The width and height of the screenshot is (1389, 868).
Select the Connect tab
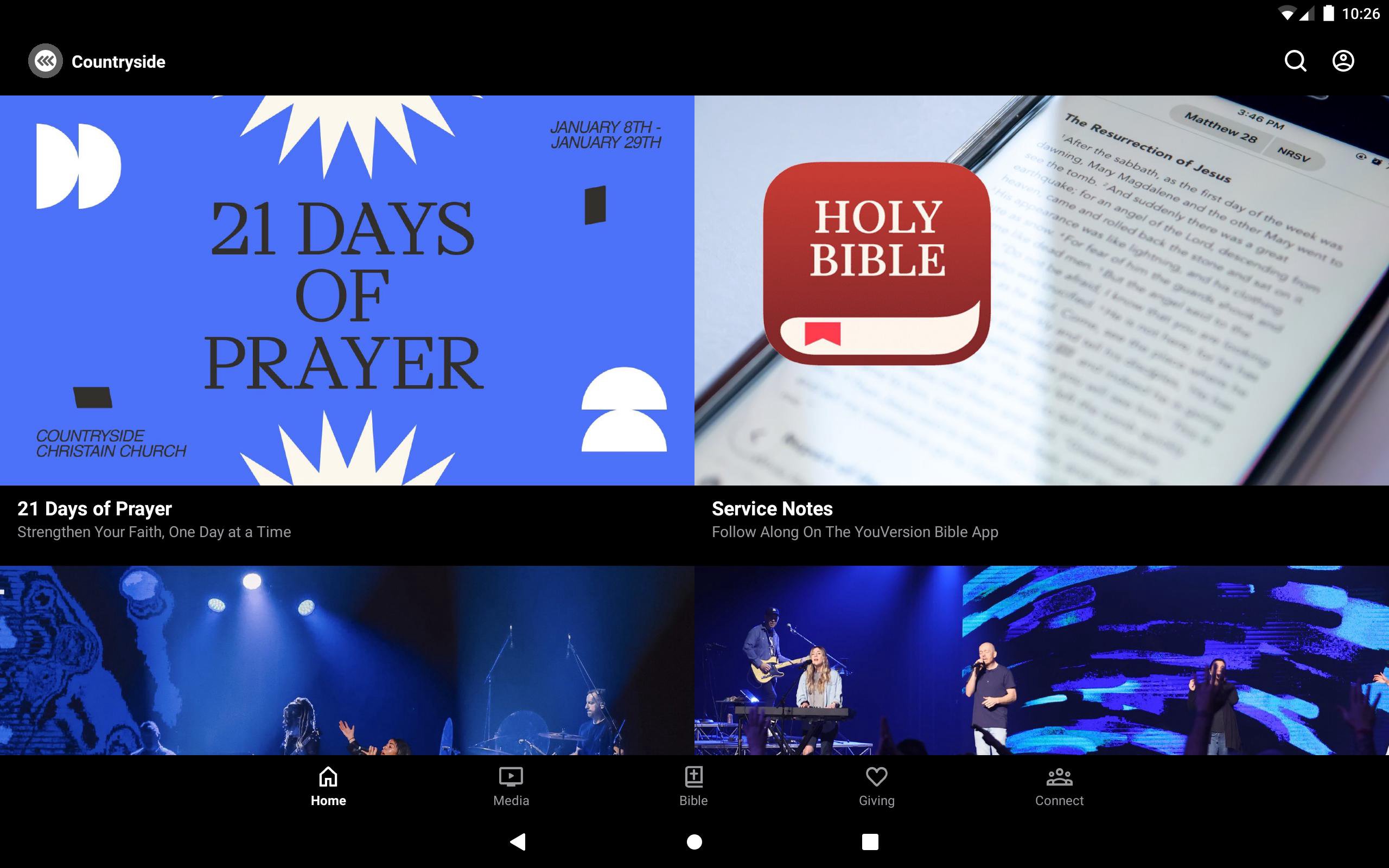click(x=1059, y=787)
